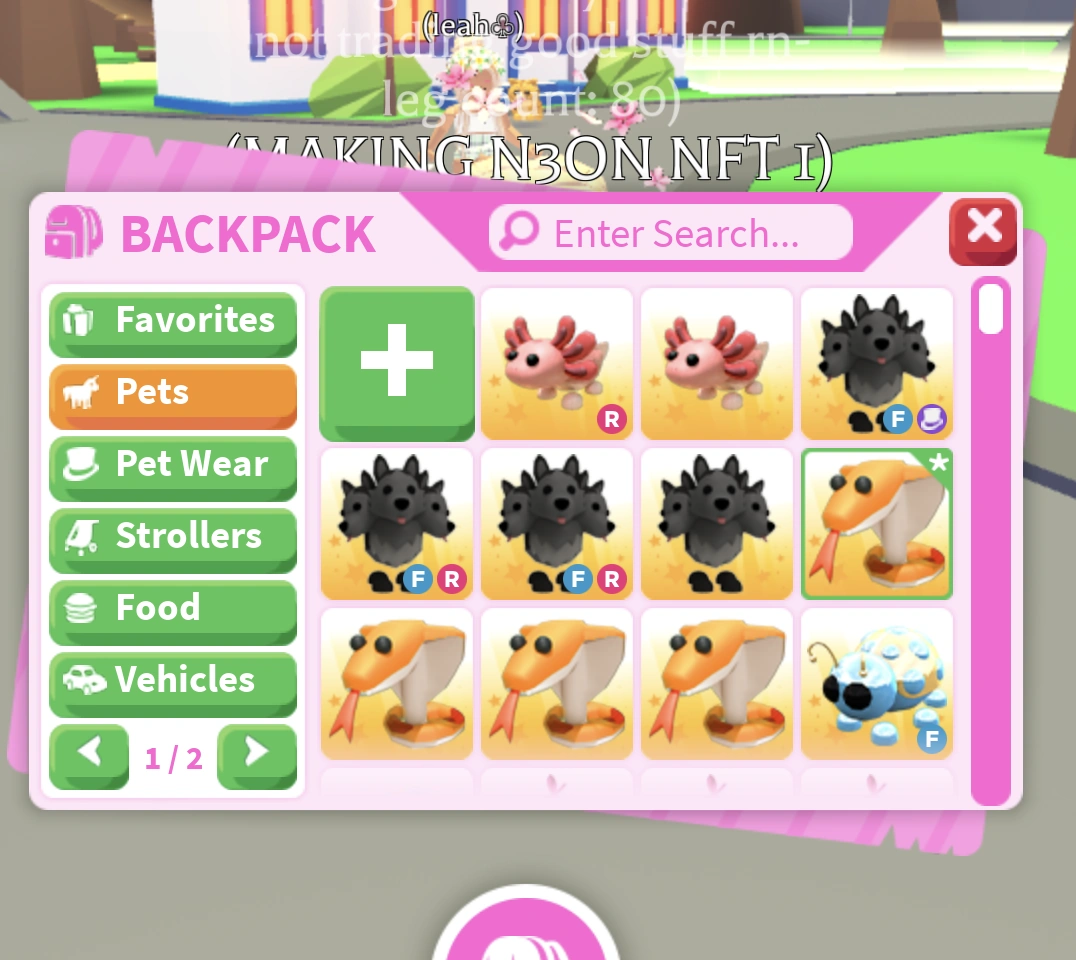
Task: Select the pink axolotl with R badge
Action: [x=557, y=364]
